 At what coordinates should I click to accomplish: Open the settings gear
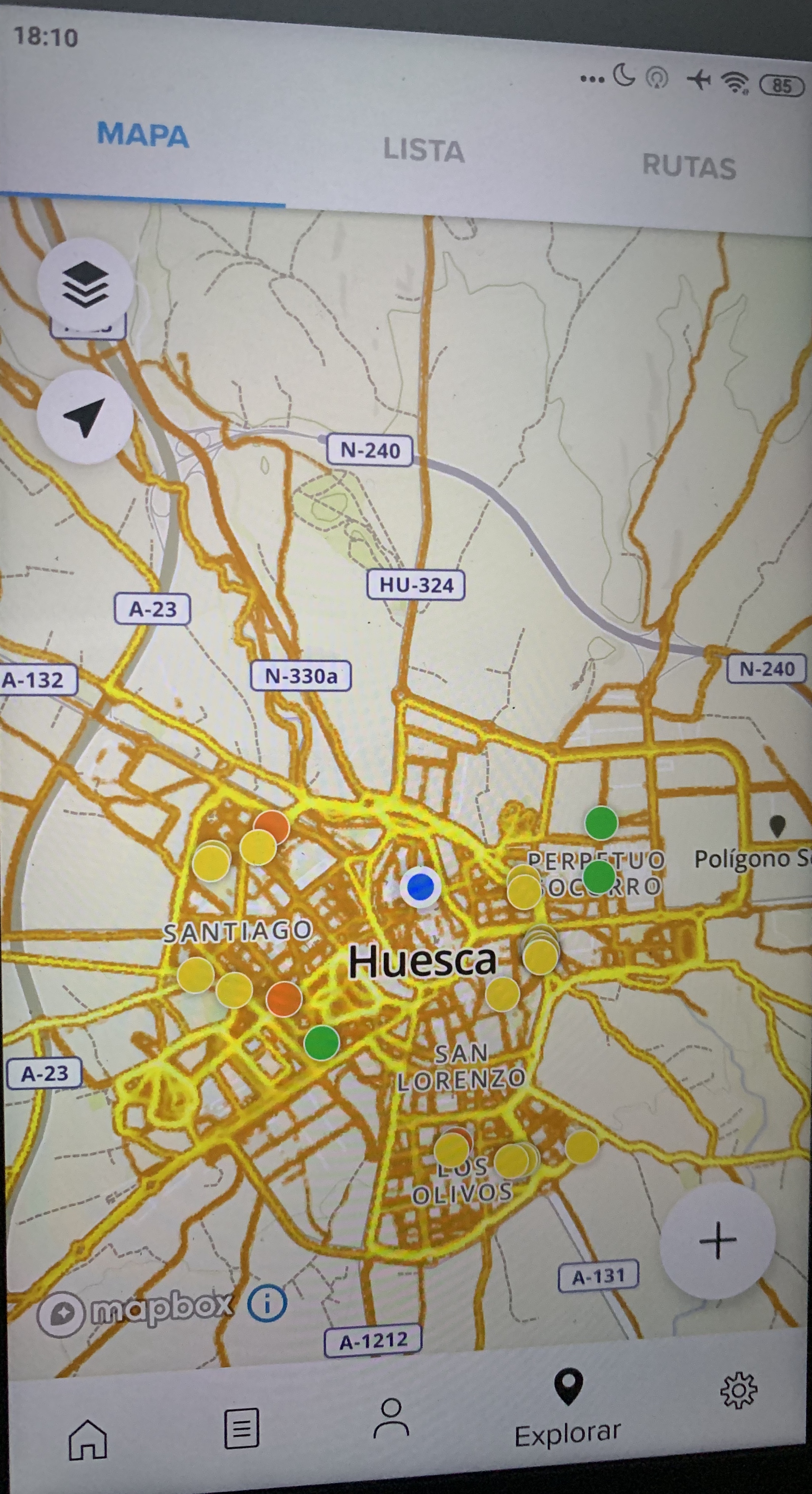(x=738, y=1390)
